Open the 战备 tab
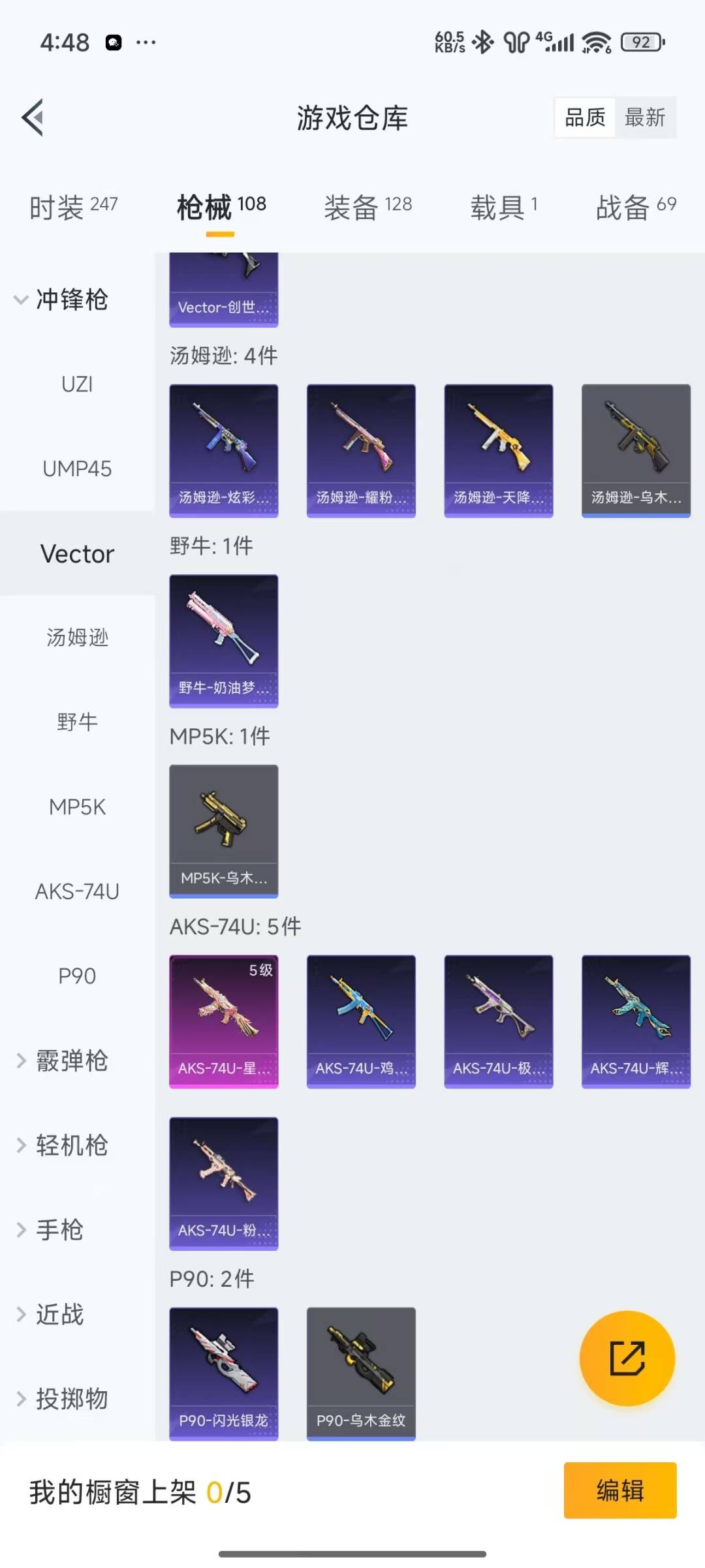 [635, 207]
